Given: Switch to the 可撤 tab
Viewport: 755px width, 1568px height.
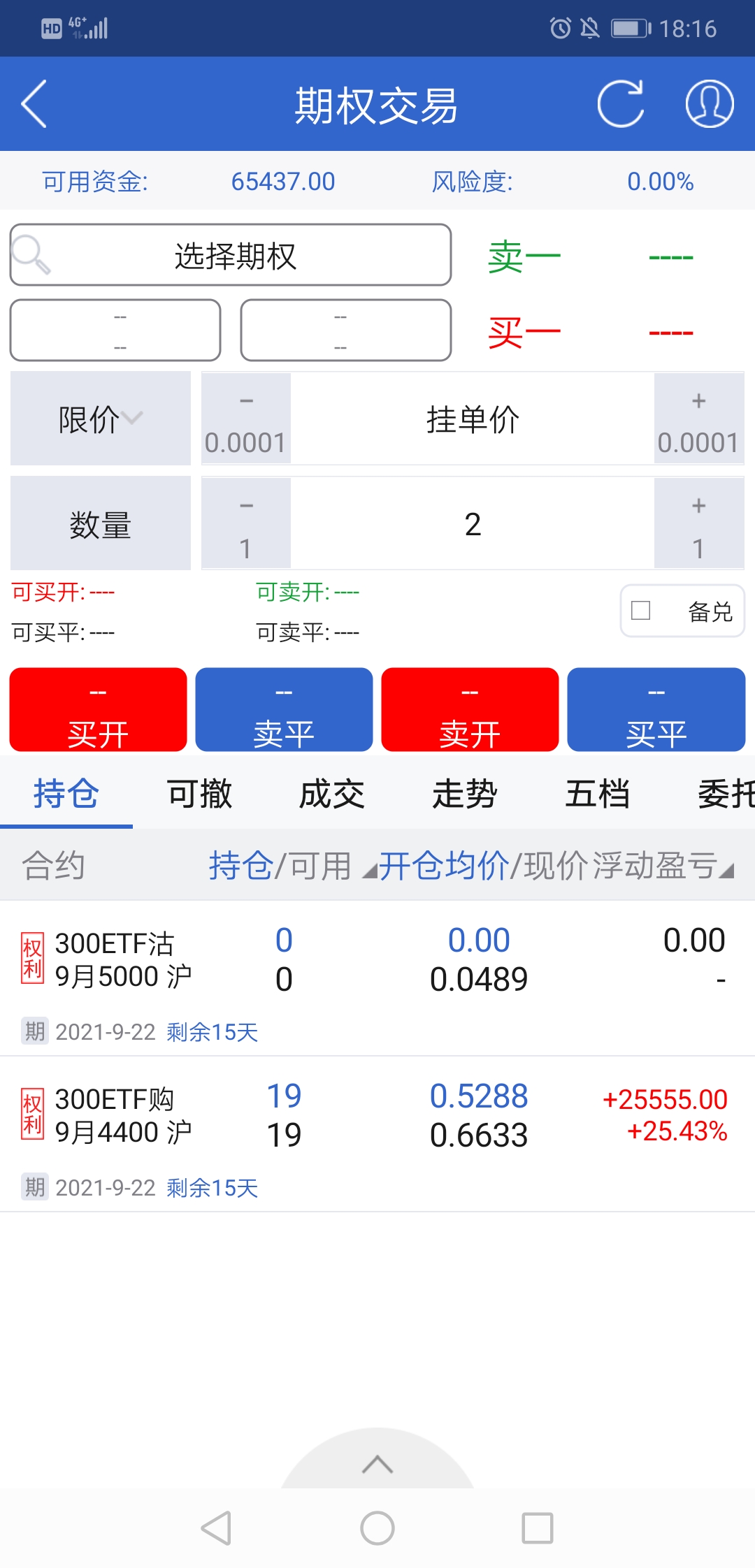Looking at the screenshot, I should coord(199,794).
